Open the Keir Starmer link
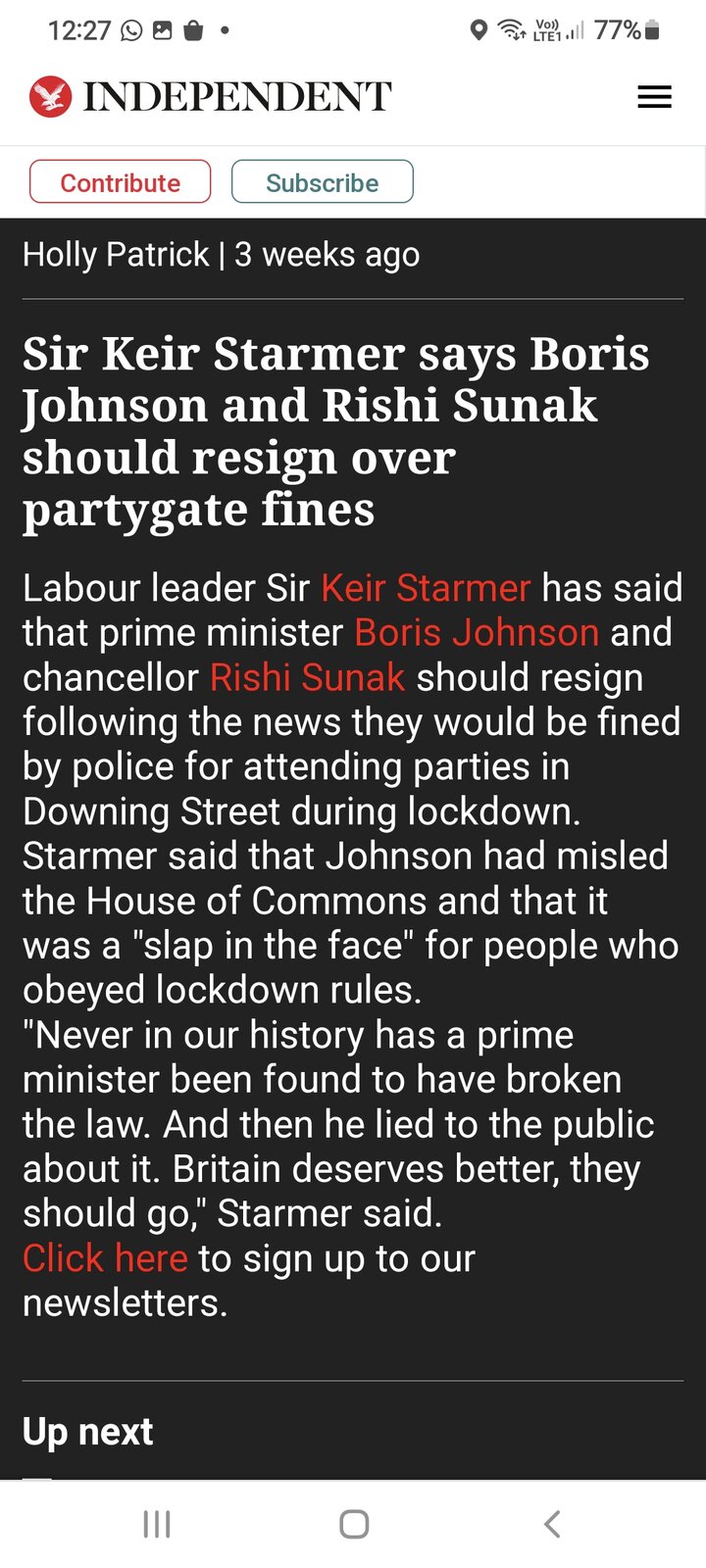706x1568 pixels. [x=426, y=588]
